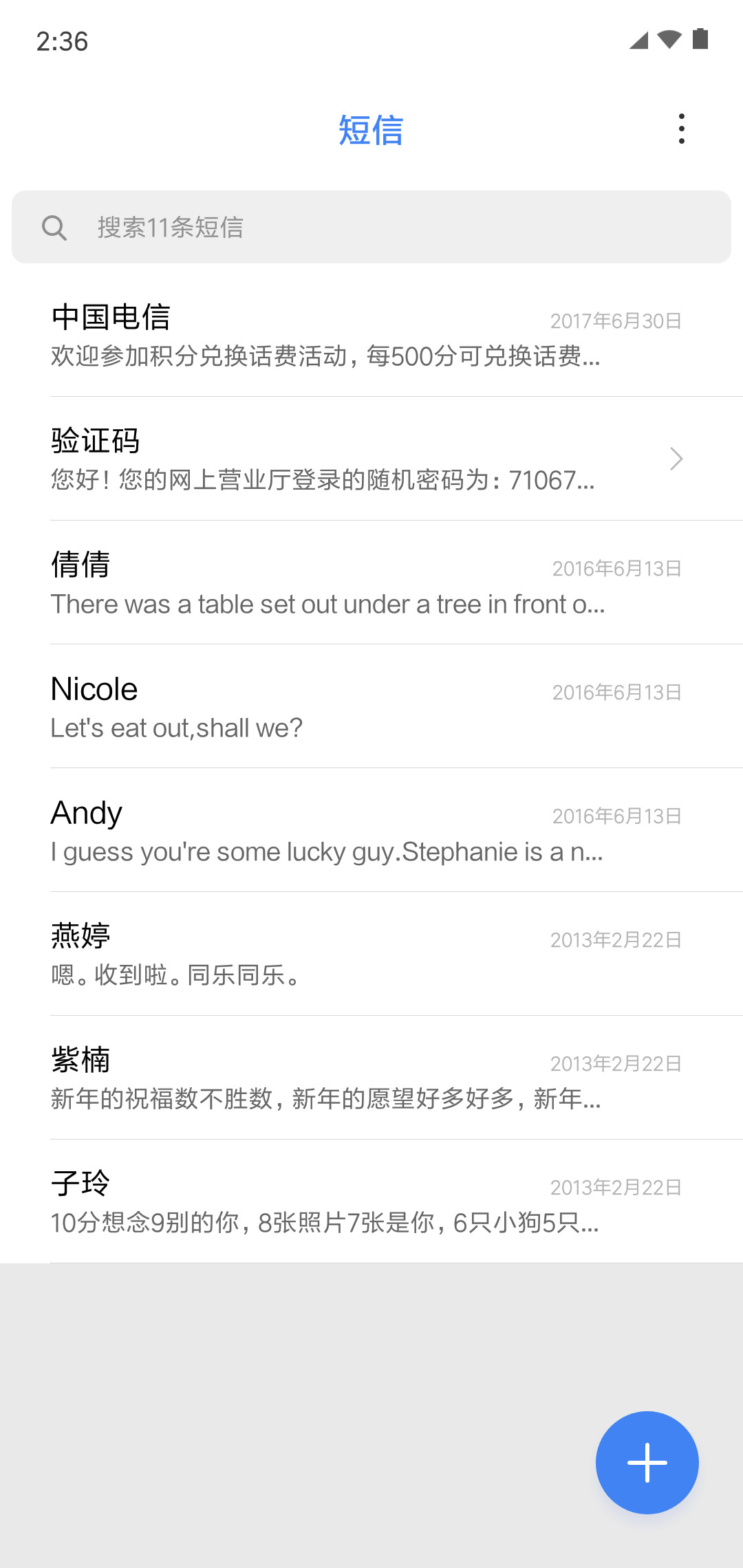Open the message from 燕婷
The image size is (743, 1568).
(x=371, y=954)
